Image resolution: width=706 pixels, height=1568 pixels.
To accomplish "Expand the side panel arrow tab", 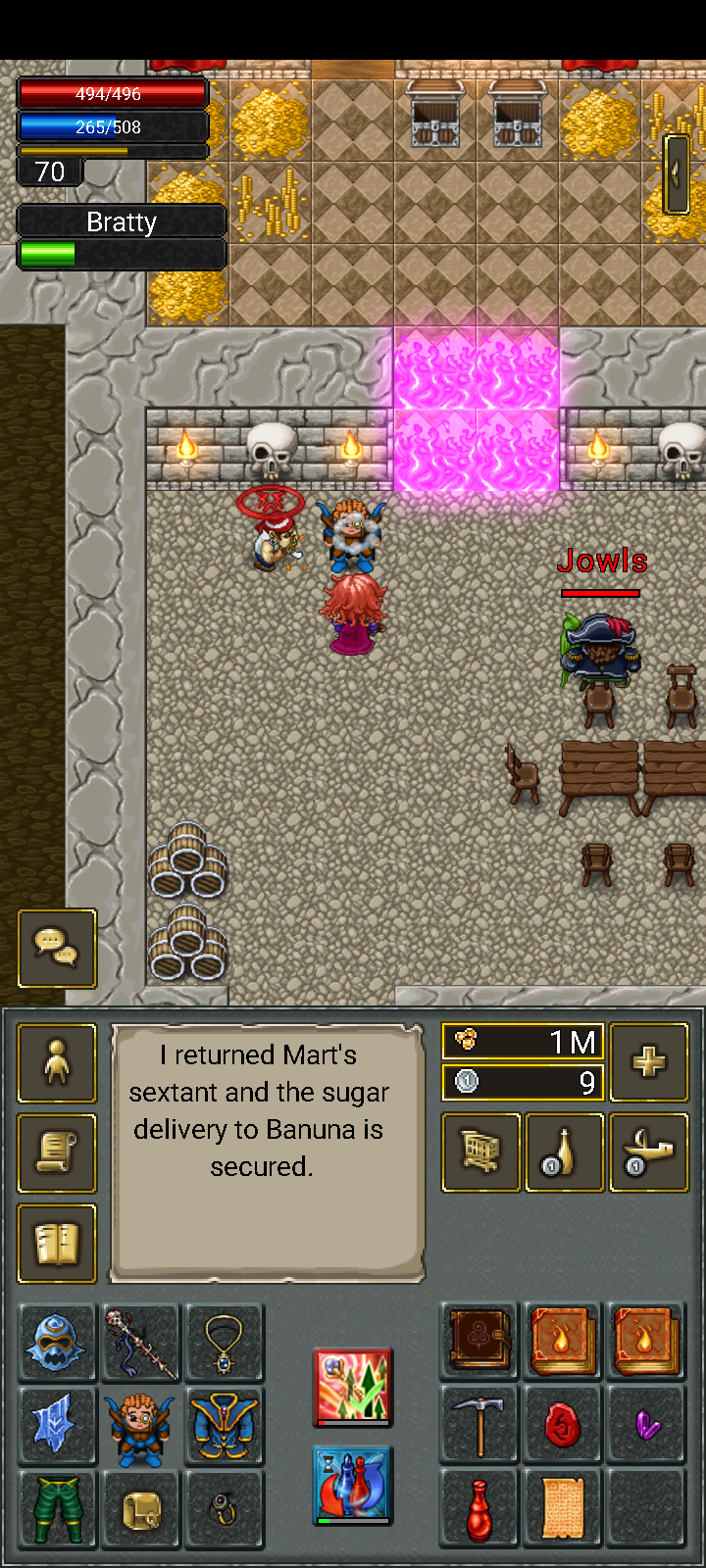I will click(x=676, y=174).
